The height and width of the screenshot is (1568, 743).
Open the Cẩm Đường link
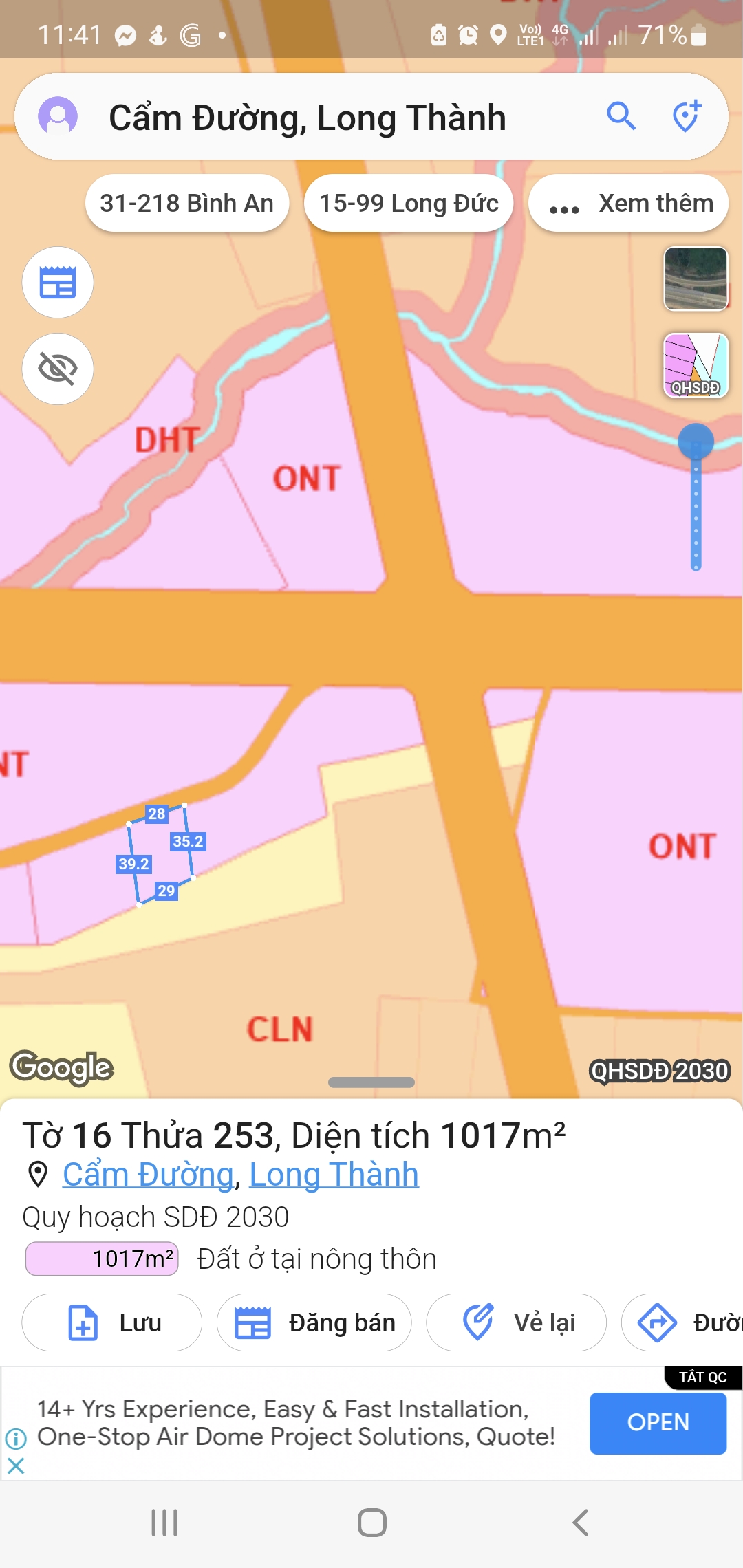tap(148, 1175)
